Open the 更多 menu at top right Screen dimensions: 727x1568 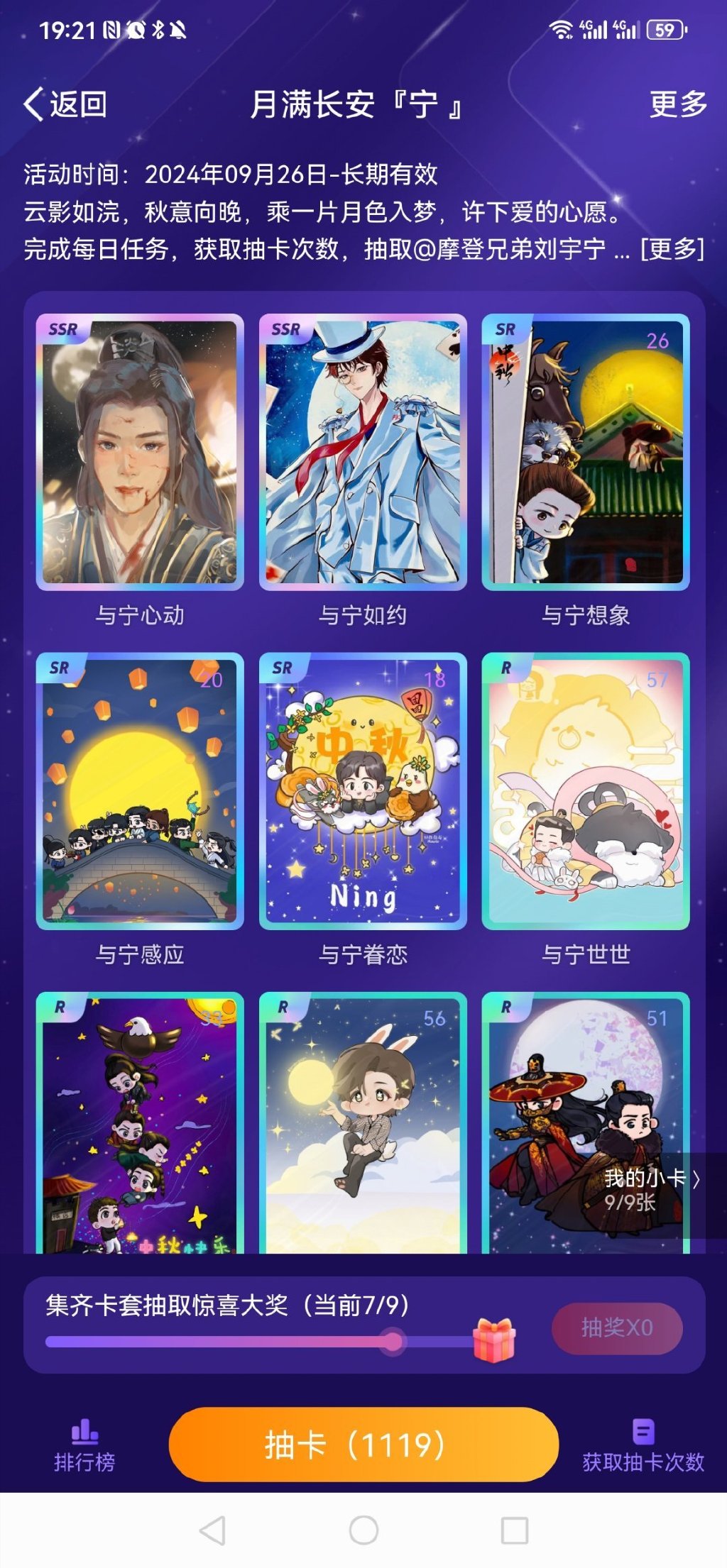coord(678,104)
